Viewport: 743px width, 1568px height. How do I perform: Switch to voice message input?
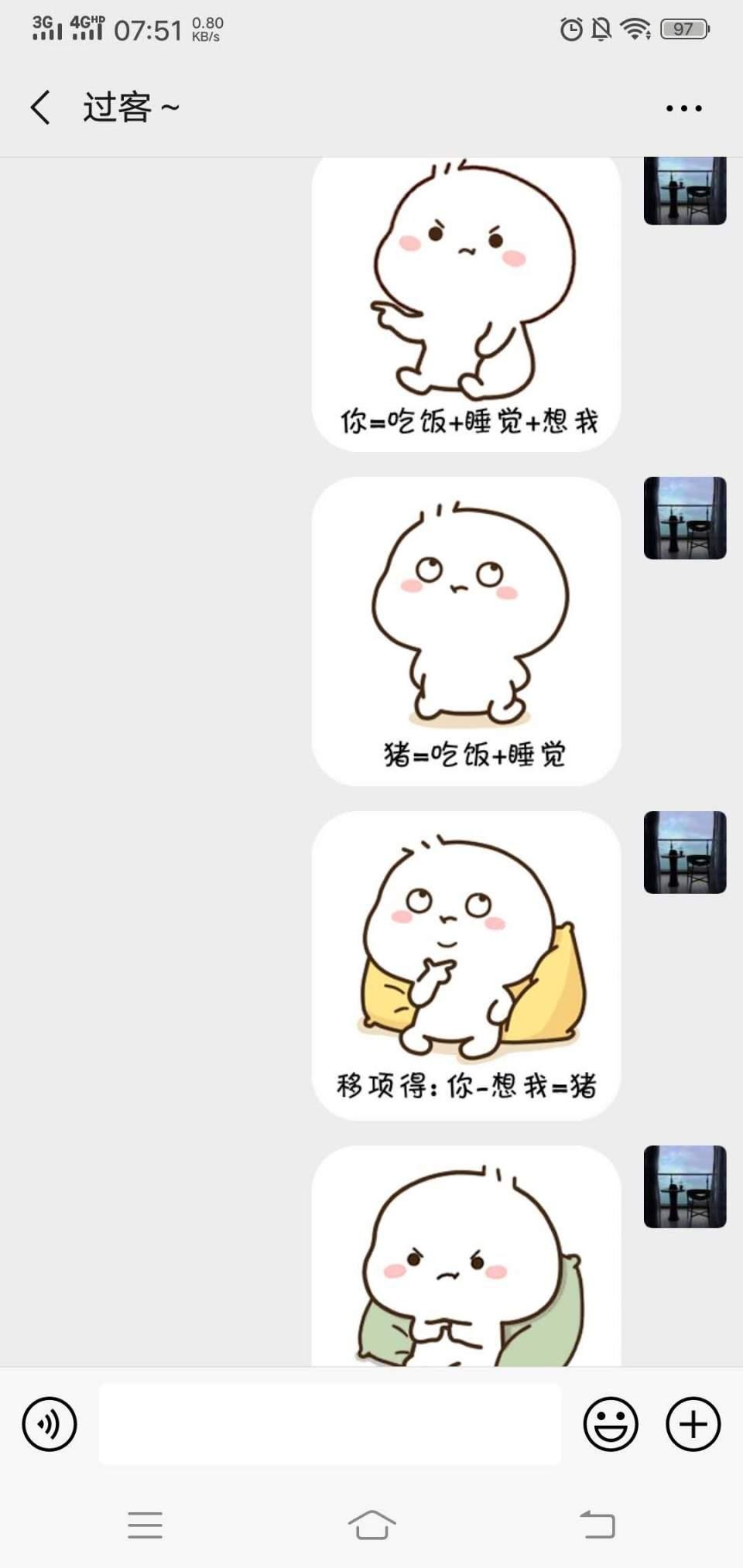[50, 1423]
